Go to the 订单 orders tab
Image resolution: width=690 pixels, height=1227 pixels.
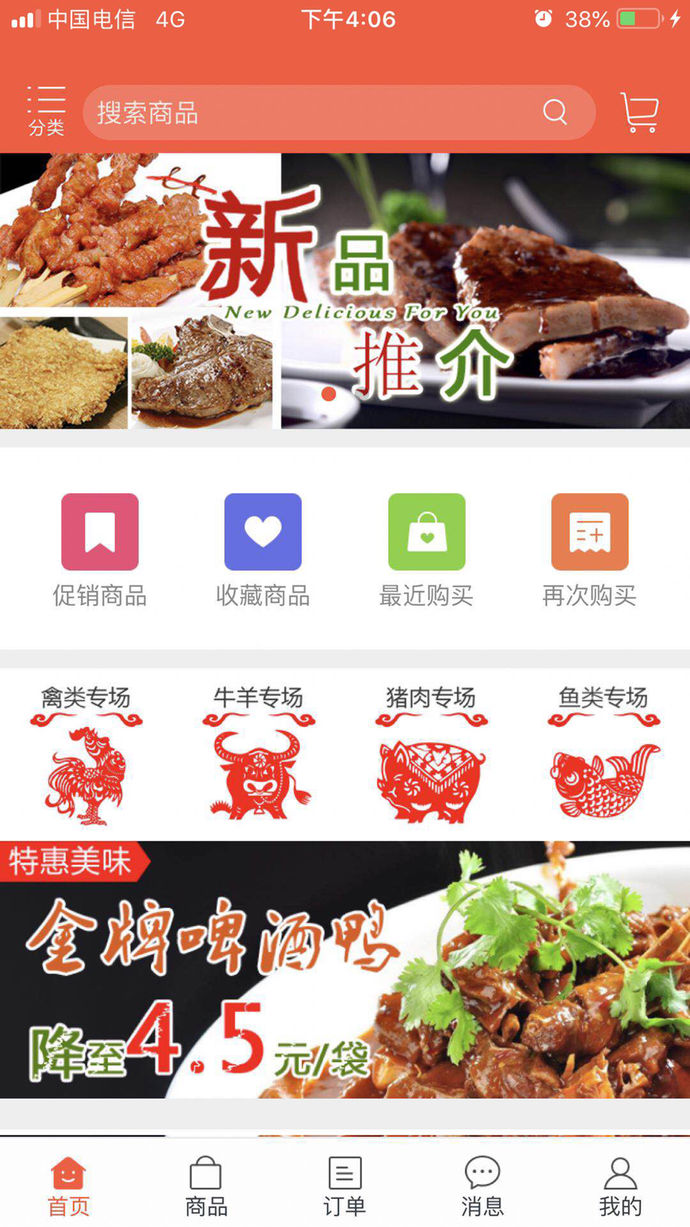point(344,1187)
